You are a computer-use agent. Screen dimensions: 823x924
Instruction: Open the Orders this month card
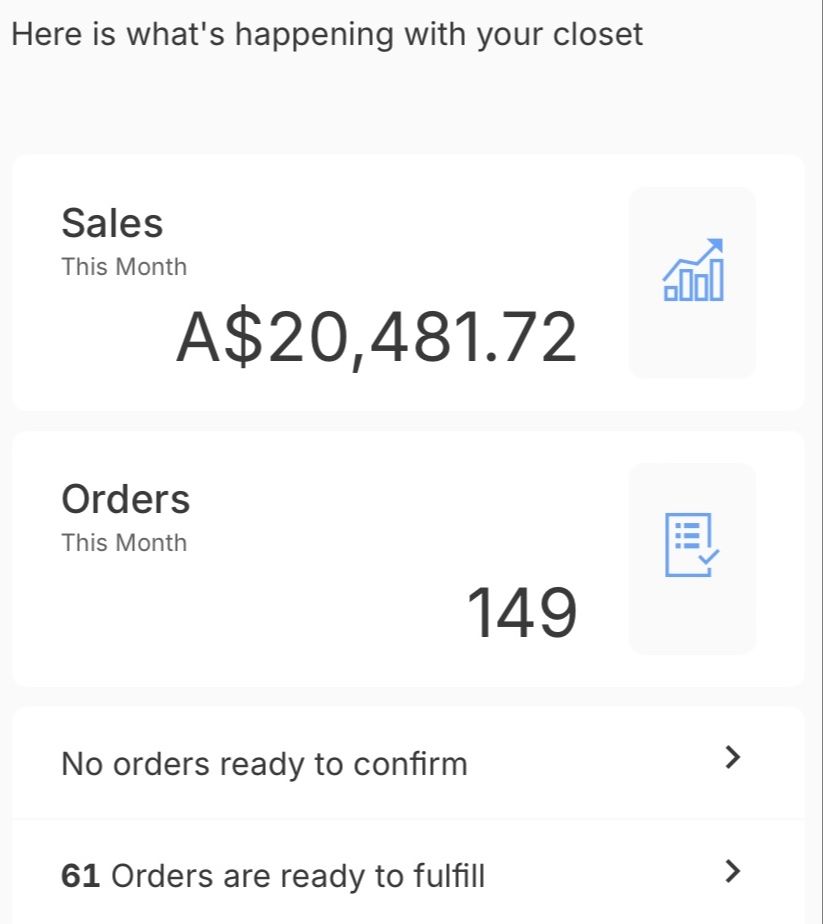click(x=408, y=559)
